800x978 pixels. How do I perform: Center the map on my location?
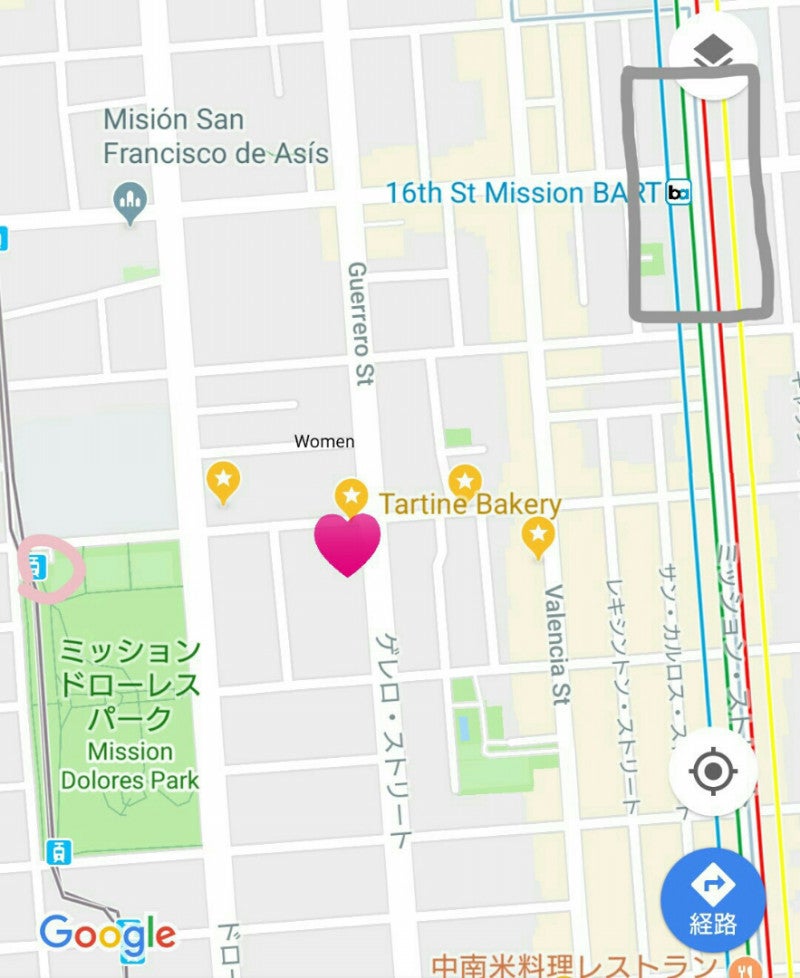point(713,771)
